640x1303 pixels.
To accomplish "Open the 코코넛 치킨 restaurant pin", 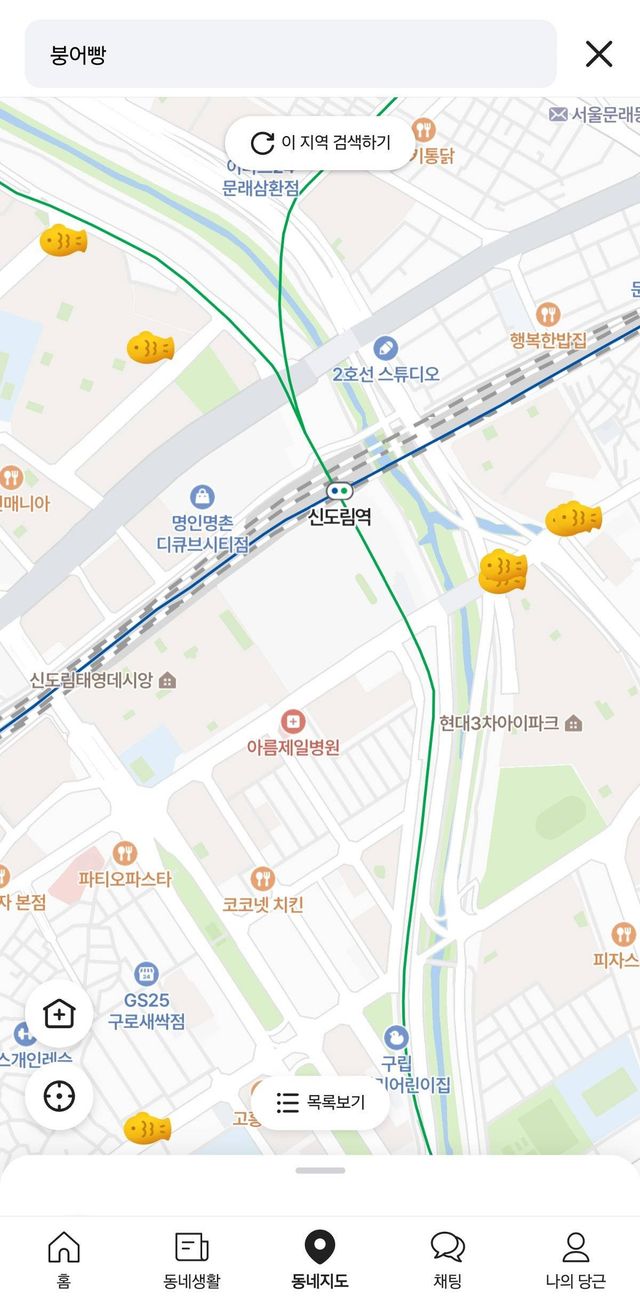I will pyautogui.click(x=262, y=879).
